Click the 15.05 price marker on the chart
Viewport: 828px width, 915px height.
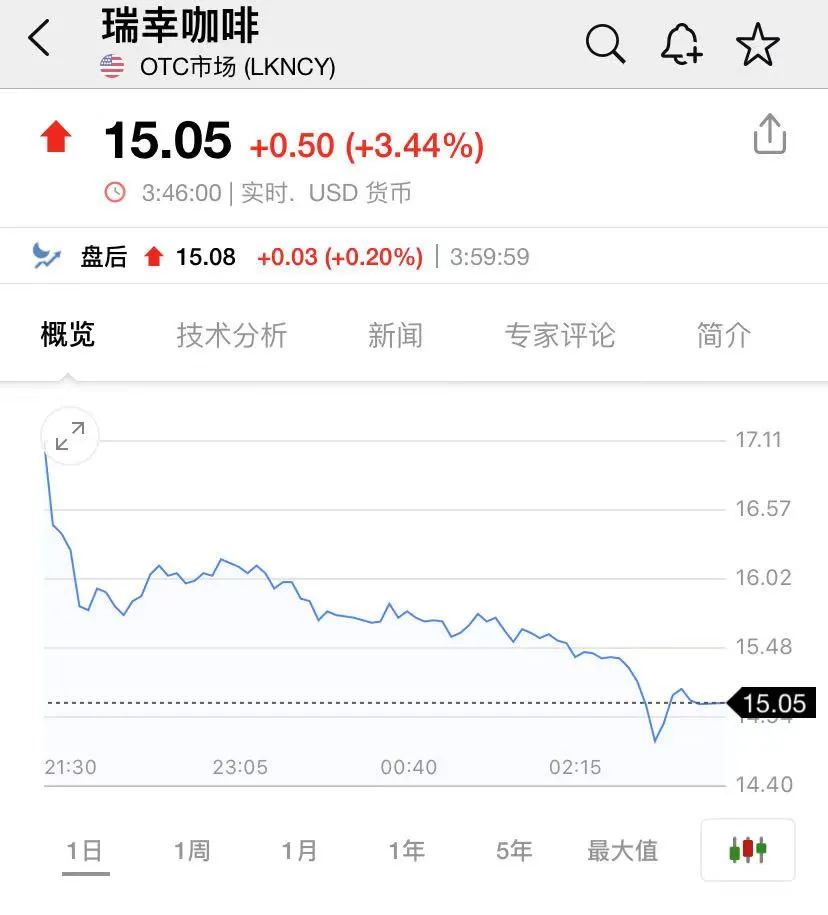[774, 704]
